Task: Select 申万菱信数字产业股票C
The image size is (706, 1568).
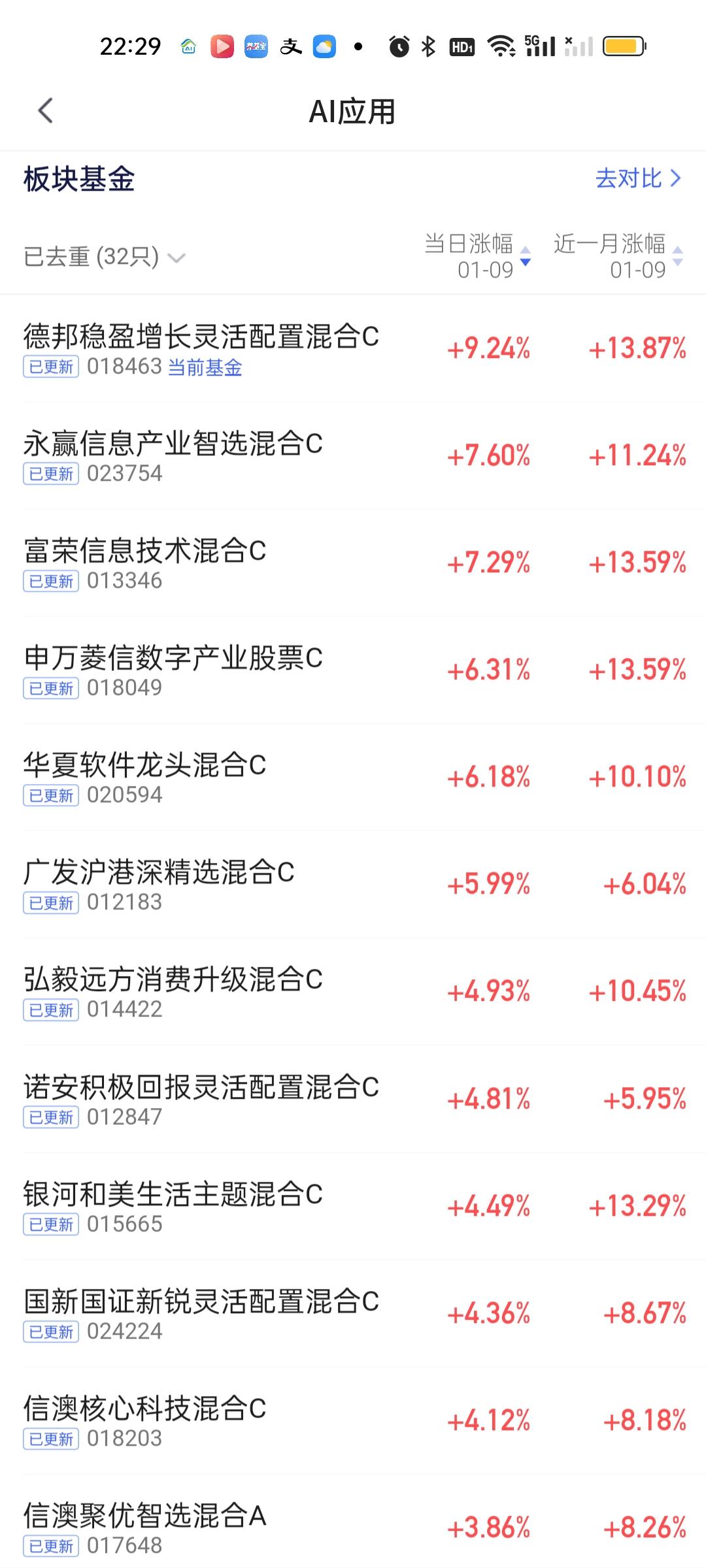Action: pos(173,659)
